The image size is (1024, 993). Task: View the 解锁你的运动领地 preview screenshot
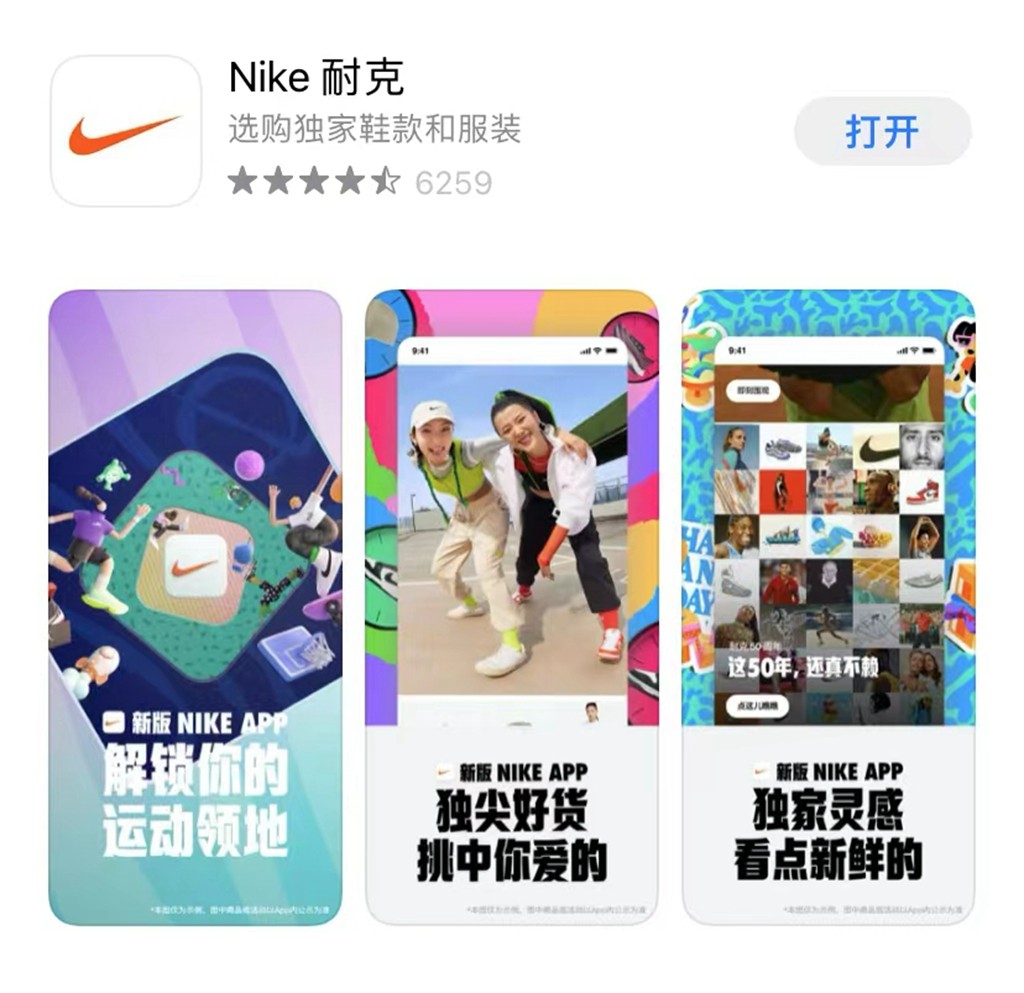pyautogui.click(x=196, y=607)
